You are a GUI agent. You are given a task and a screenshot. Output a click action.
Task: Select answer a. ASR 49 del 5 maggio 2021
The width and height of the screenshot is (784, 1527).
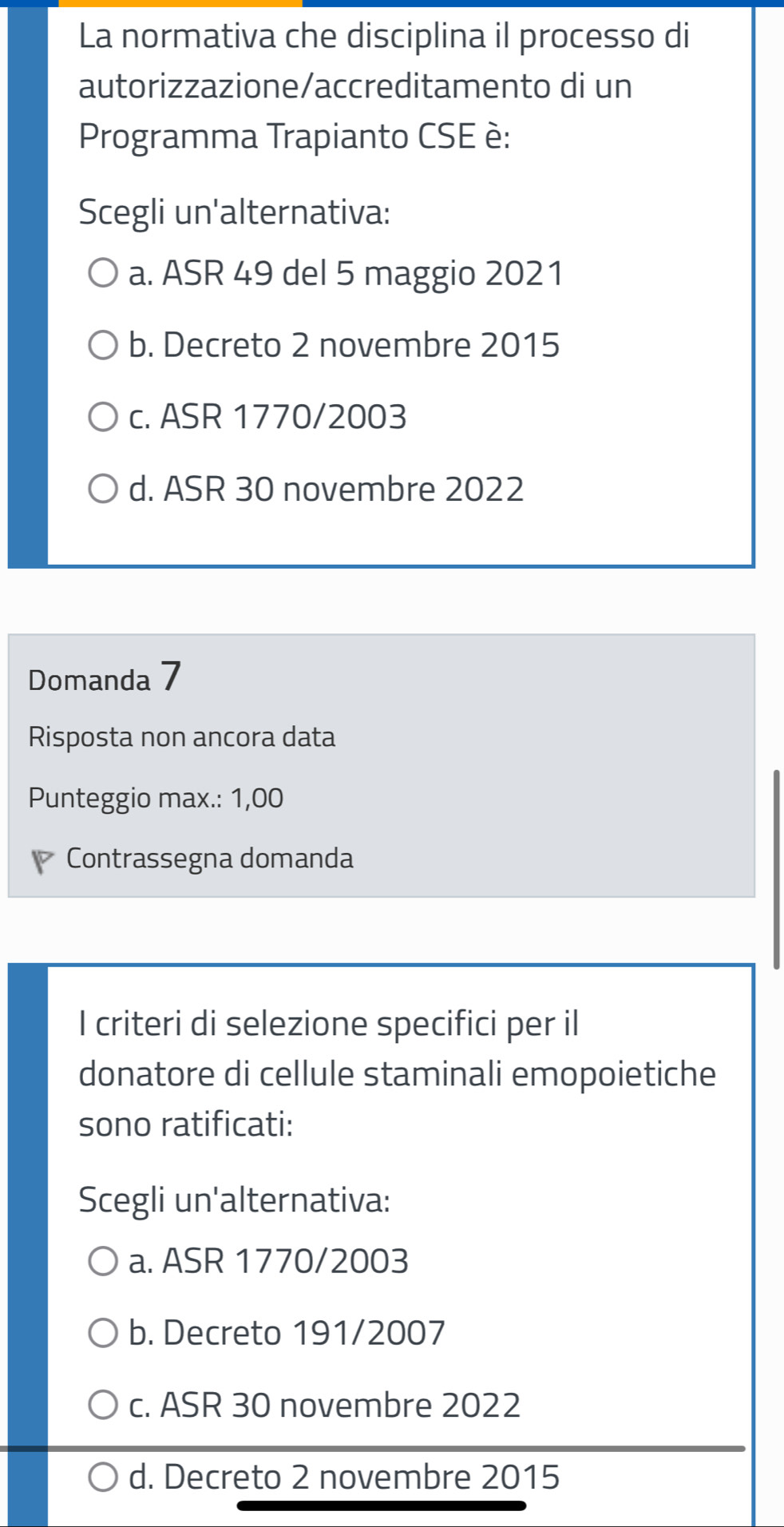coord(102,274)
